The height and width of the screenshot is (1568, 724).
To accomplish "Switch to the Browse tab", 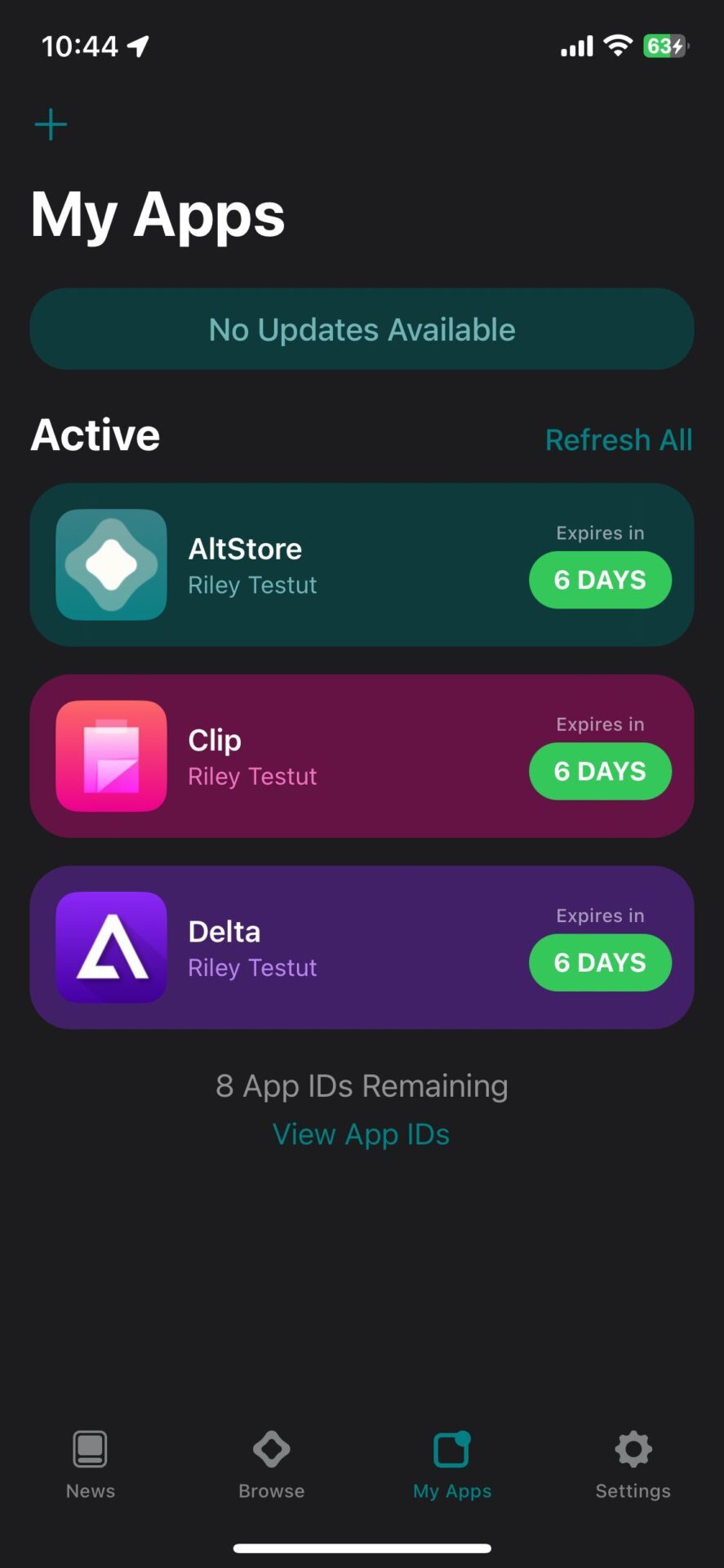I will point(272,1465).
